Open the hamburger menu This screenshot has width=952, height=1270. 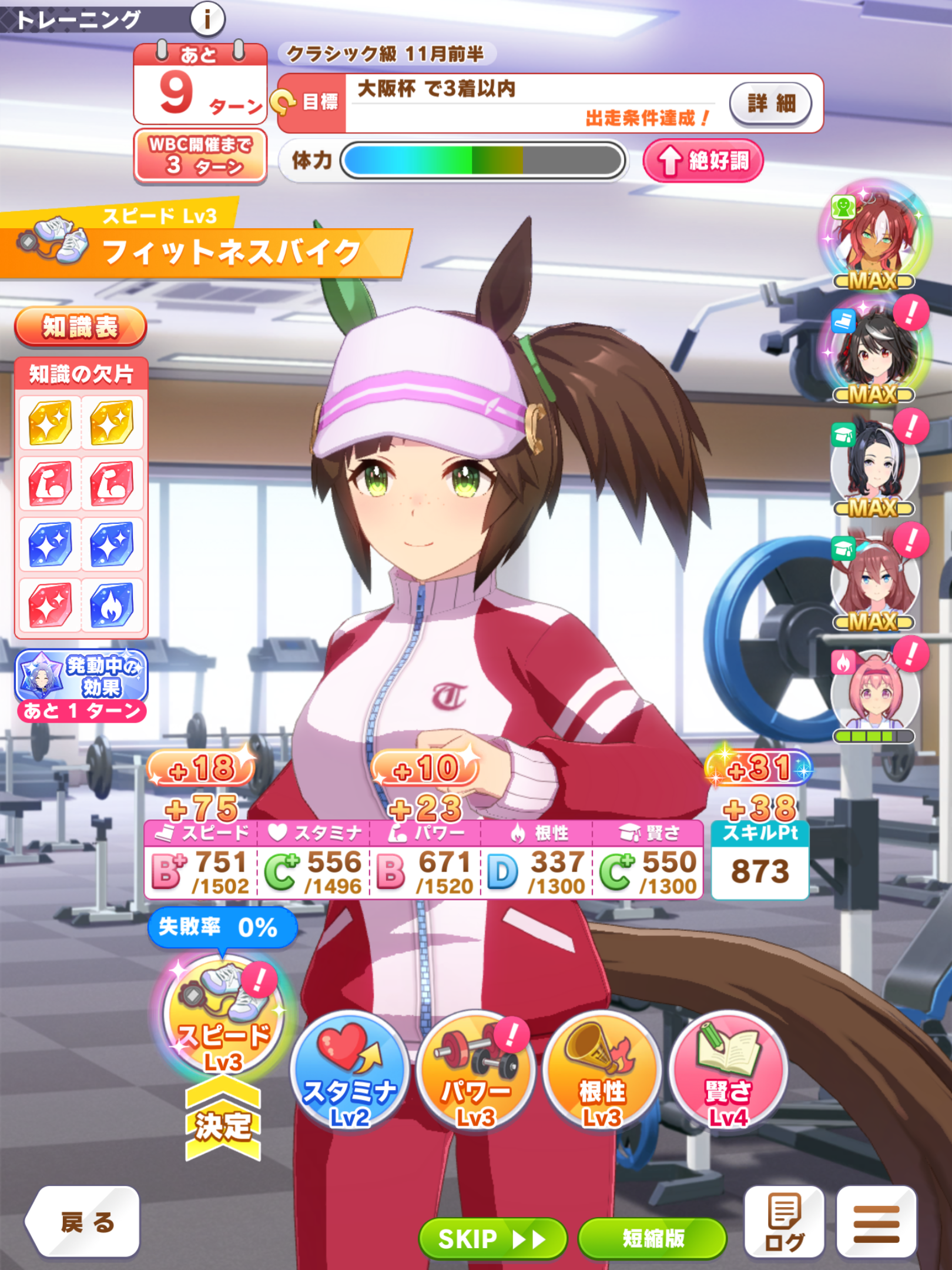(876, 1222)
